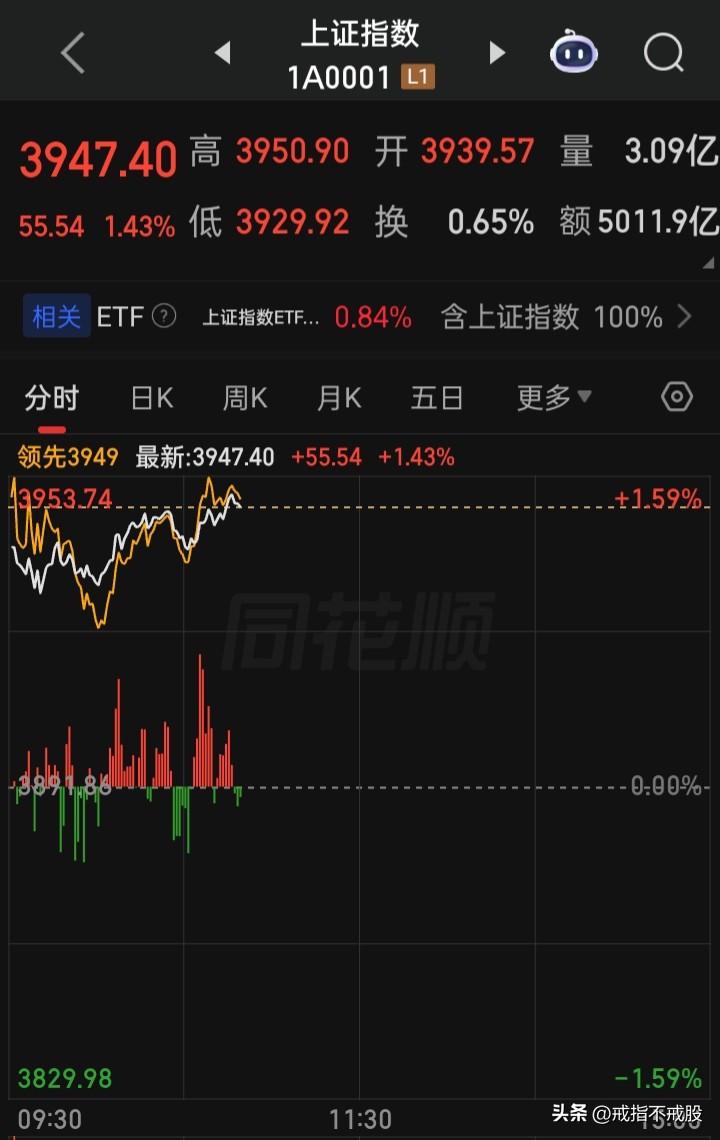Open the chart settings gear icon
Screen dimensions: 720x1140
(675, 397)
